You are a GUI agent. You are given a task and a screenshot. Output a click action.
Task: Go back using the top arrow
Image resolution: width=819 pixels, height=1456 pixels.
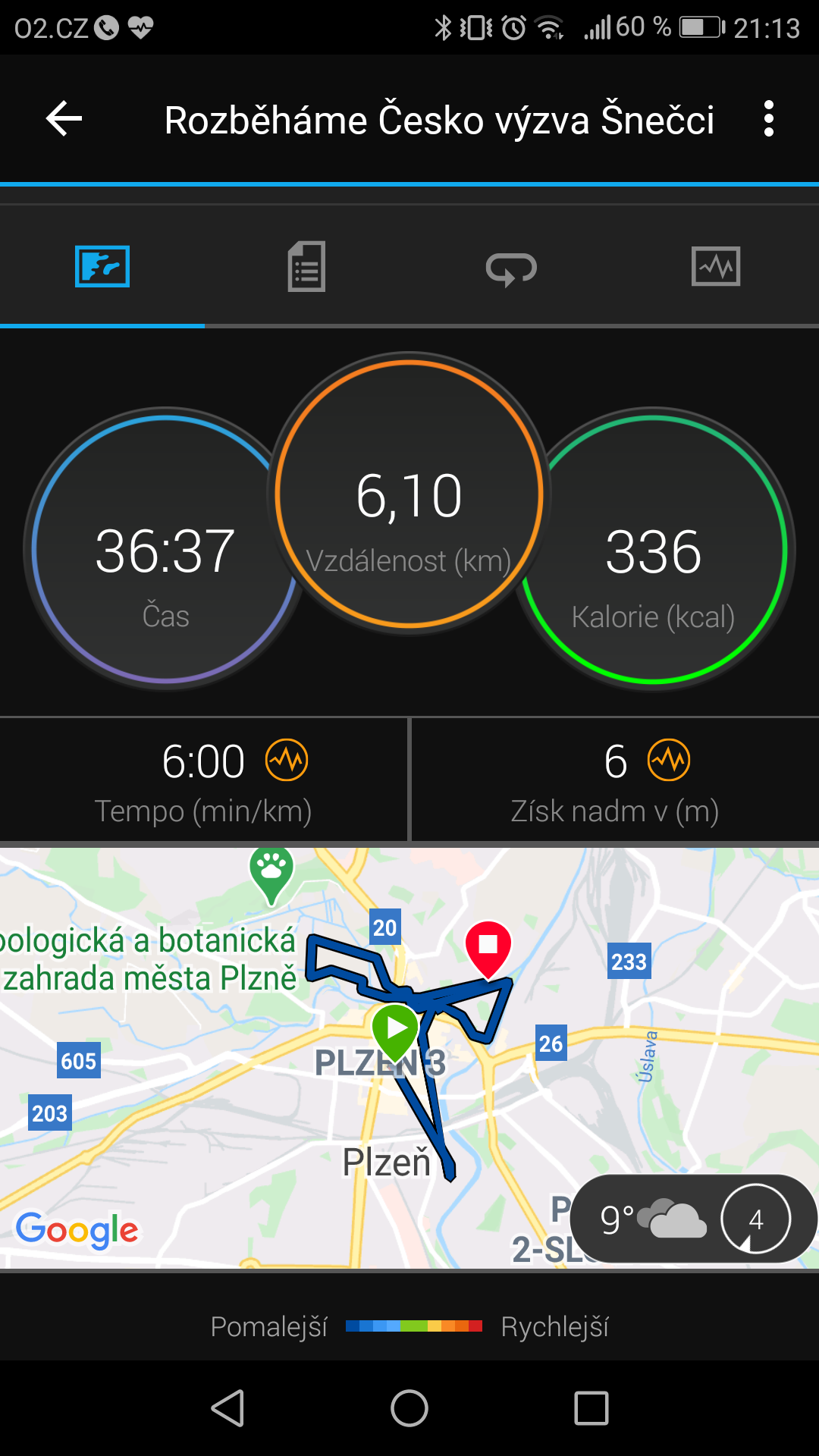coord(64,119)
